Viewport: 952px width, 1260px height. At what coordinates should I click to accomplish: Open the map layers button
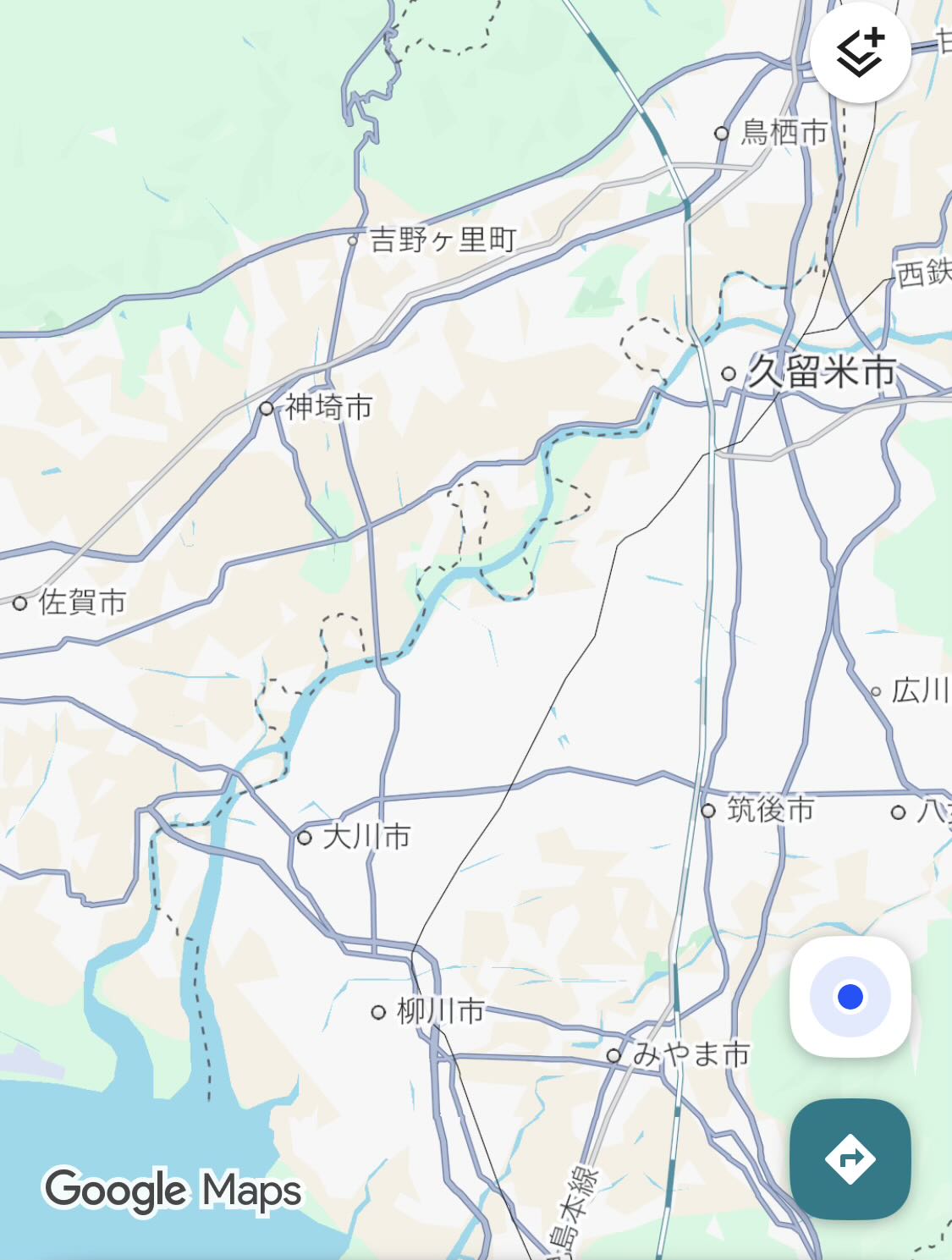[860, 52]
